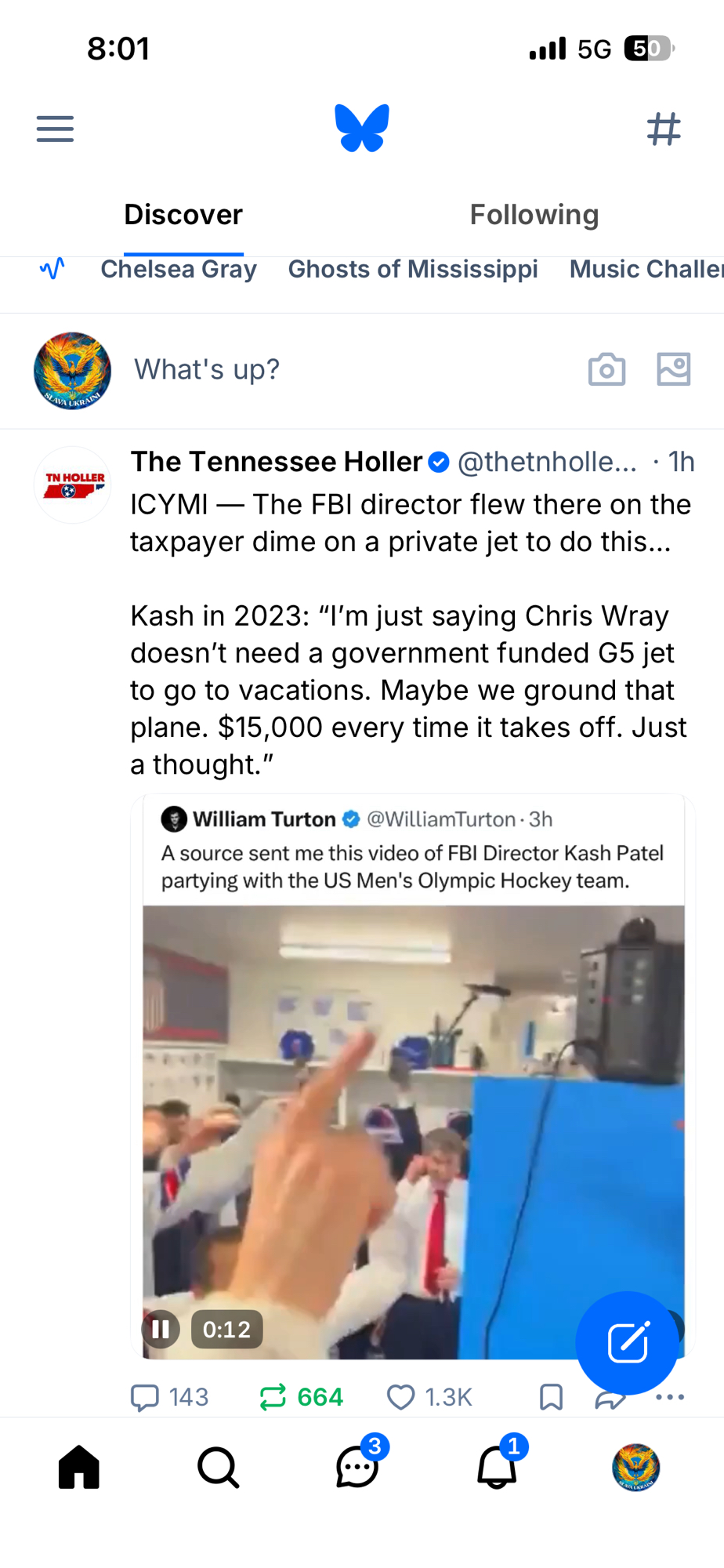Open The Tennessee Holler profile avatar

(72, 485)
